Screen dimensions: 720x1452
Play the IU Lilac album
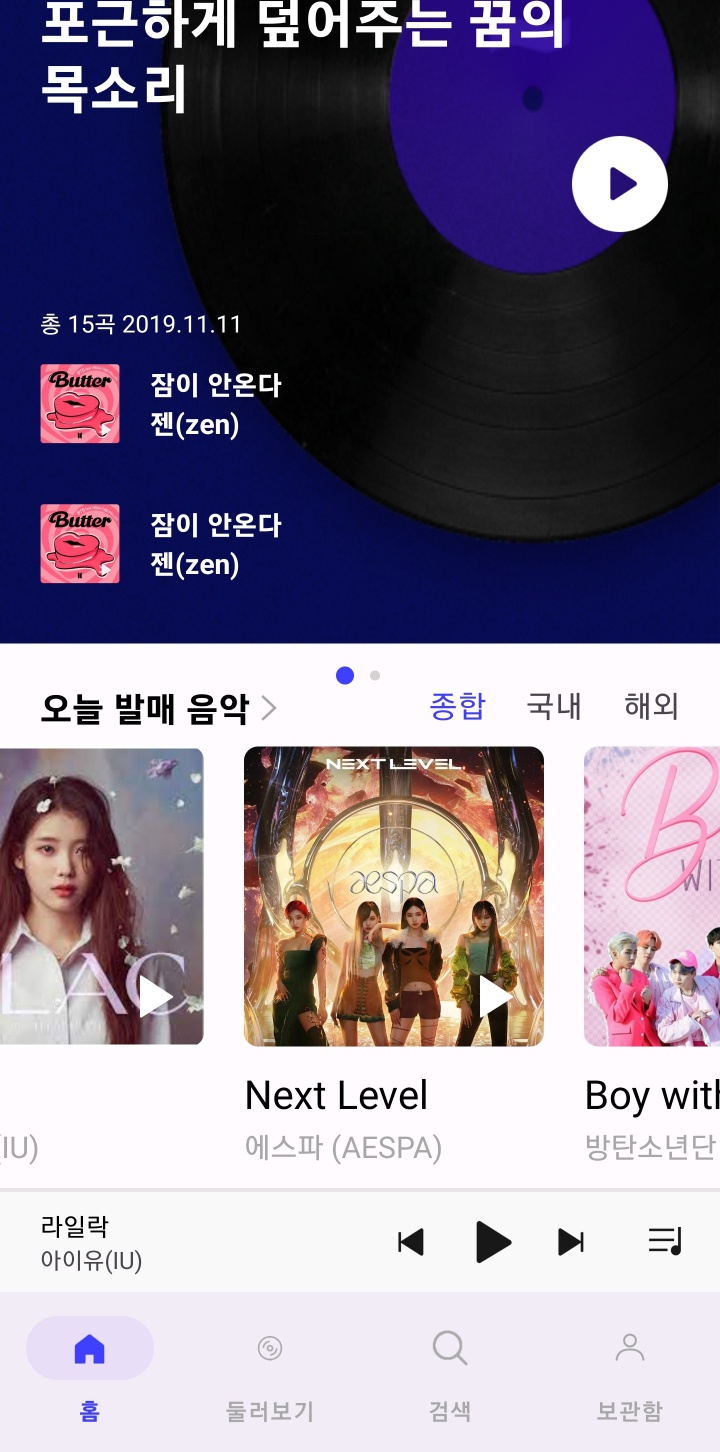pyautogui.click(x=155, y=996)
